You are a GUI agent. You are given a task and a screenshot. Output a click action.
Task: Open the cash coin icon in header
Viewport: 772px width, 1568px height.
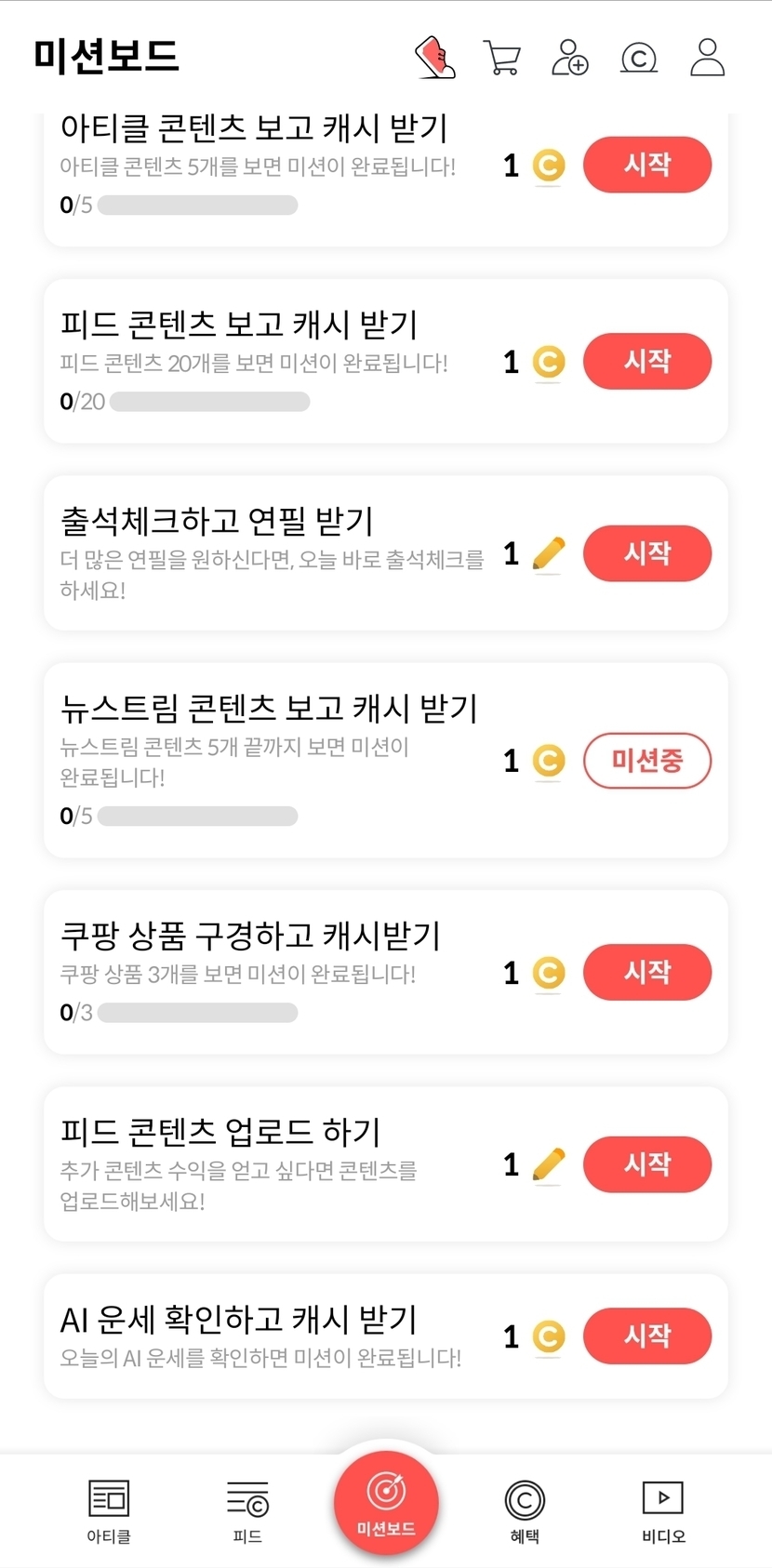point(638,58)
